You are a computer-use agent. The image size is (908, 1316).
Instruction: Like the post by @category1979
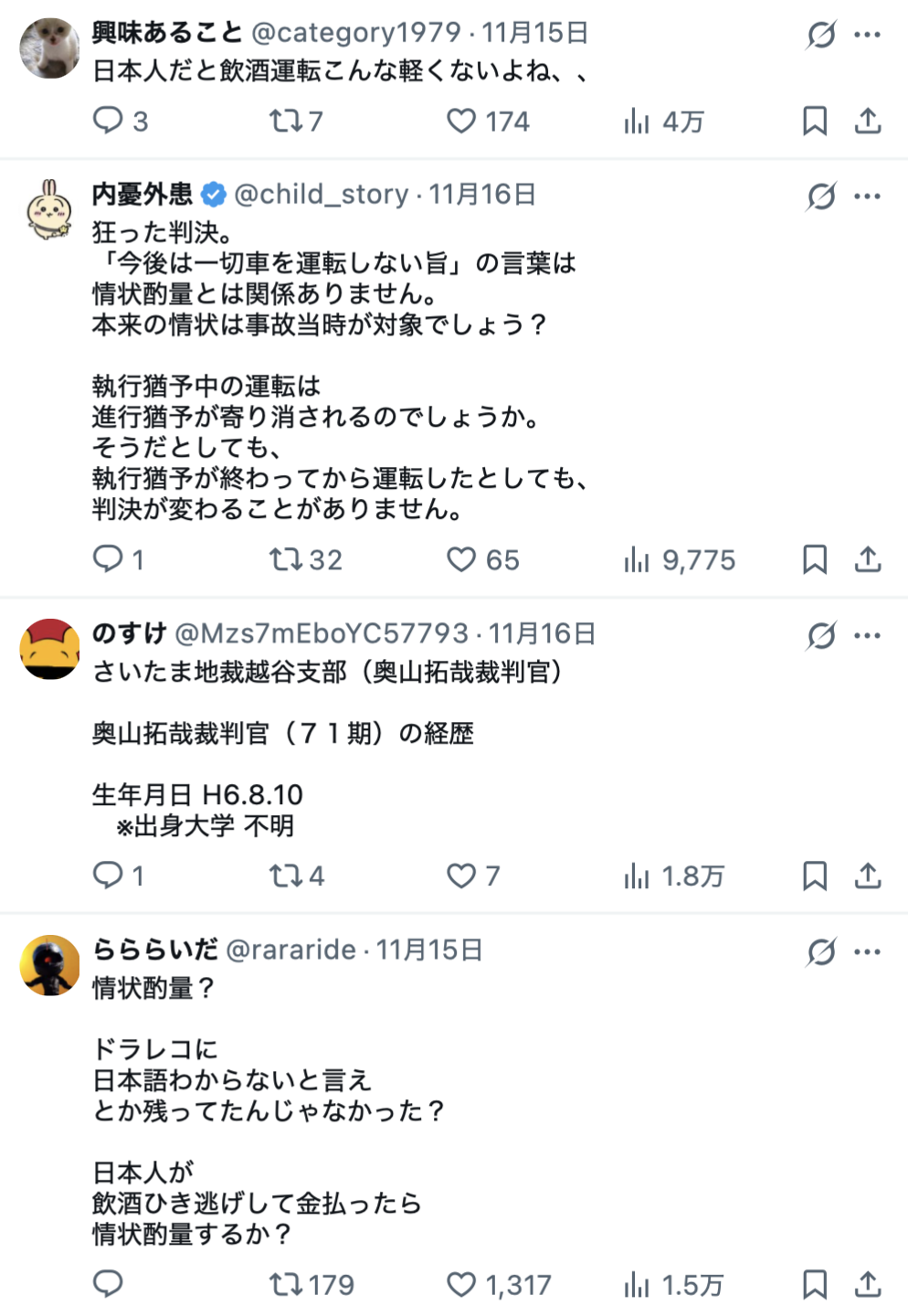coord(461,121)
